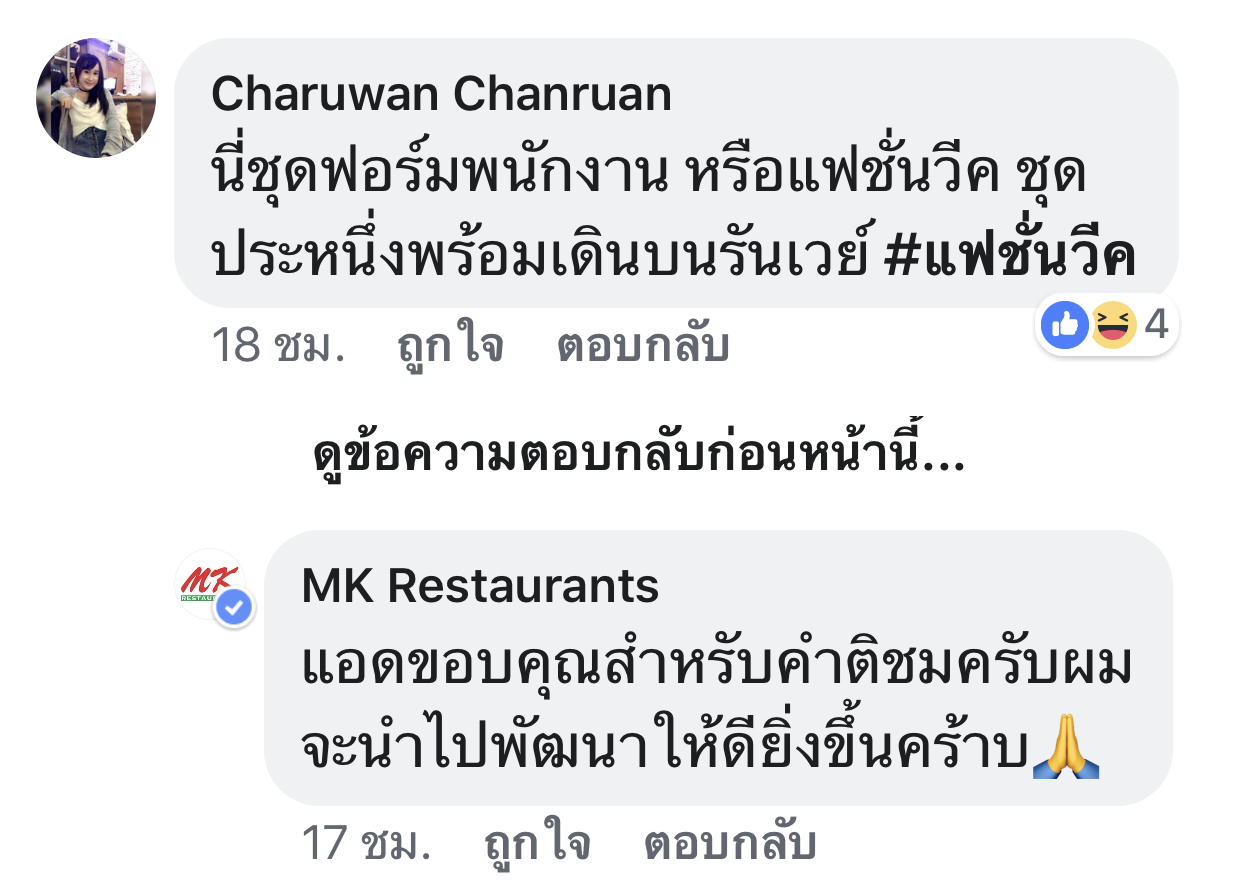Open MK Restaurants page name
Image resolution: width=1242 pixels, height=892 pixels.
pyautogui.click(x=480, y=586)
